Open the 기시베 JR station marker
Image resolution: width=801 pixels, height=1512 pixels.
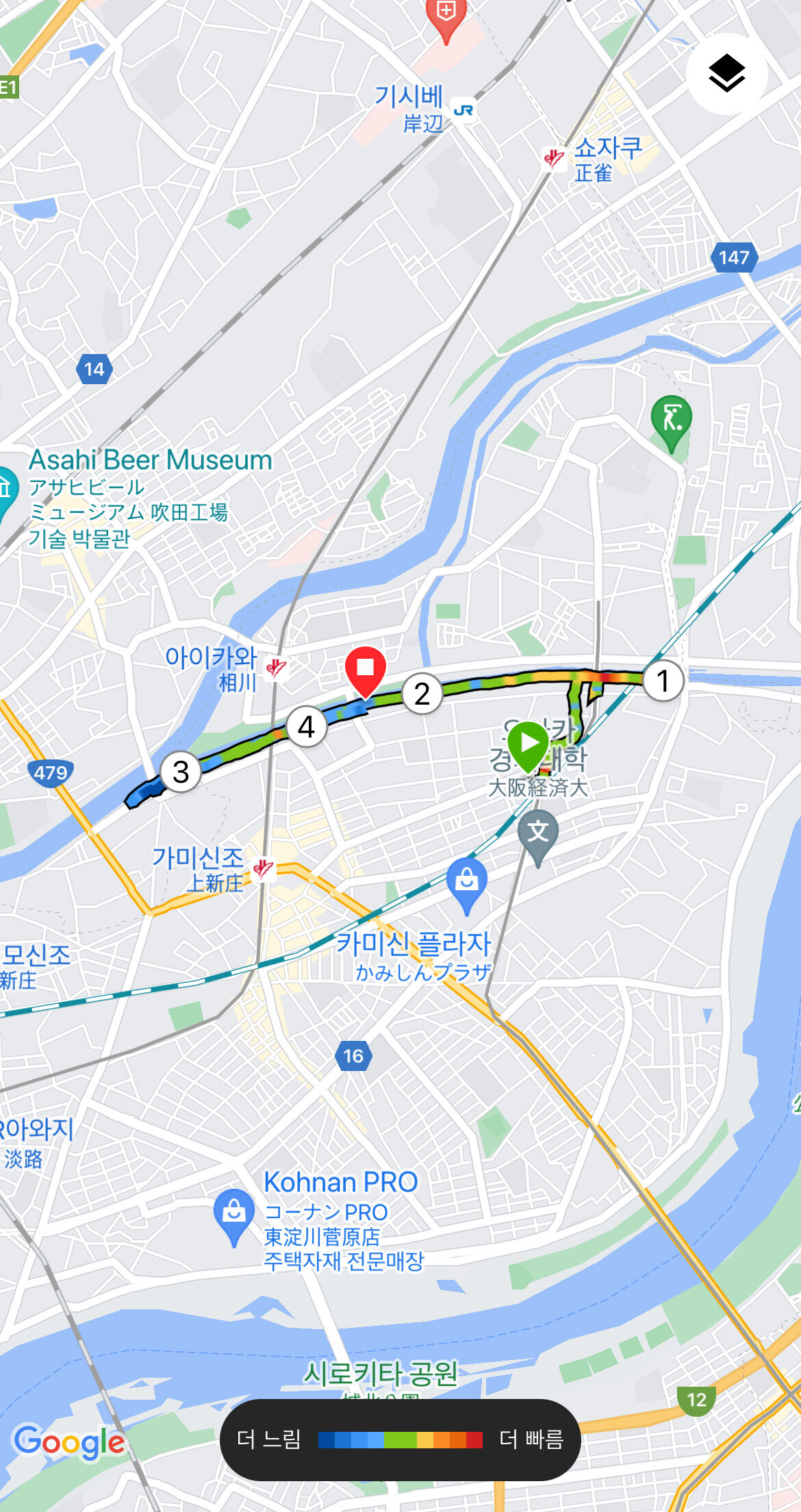463,110
